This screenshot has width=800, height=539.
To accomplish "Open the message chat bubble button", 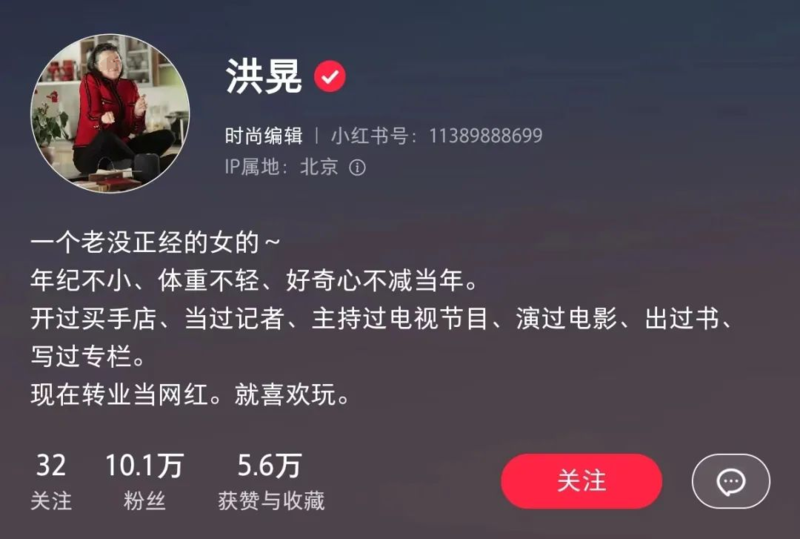I will (731, 481).
